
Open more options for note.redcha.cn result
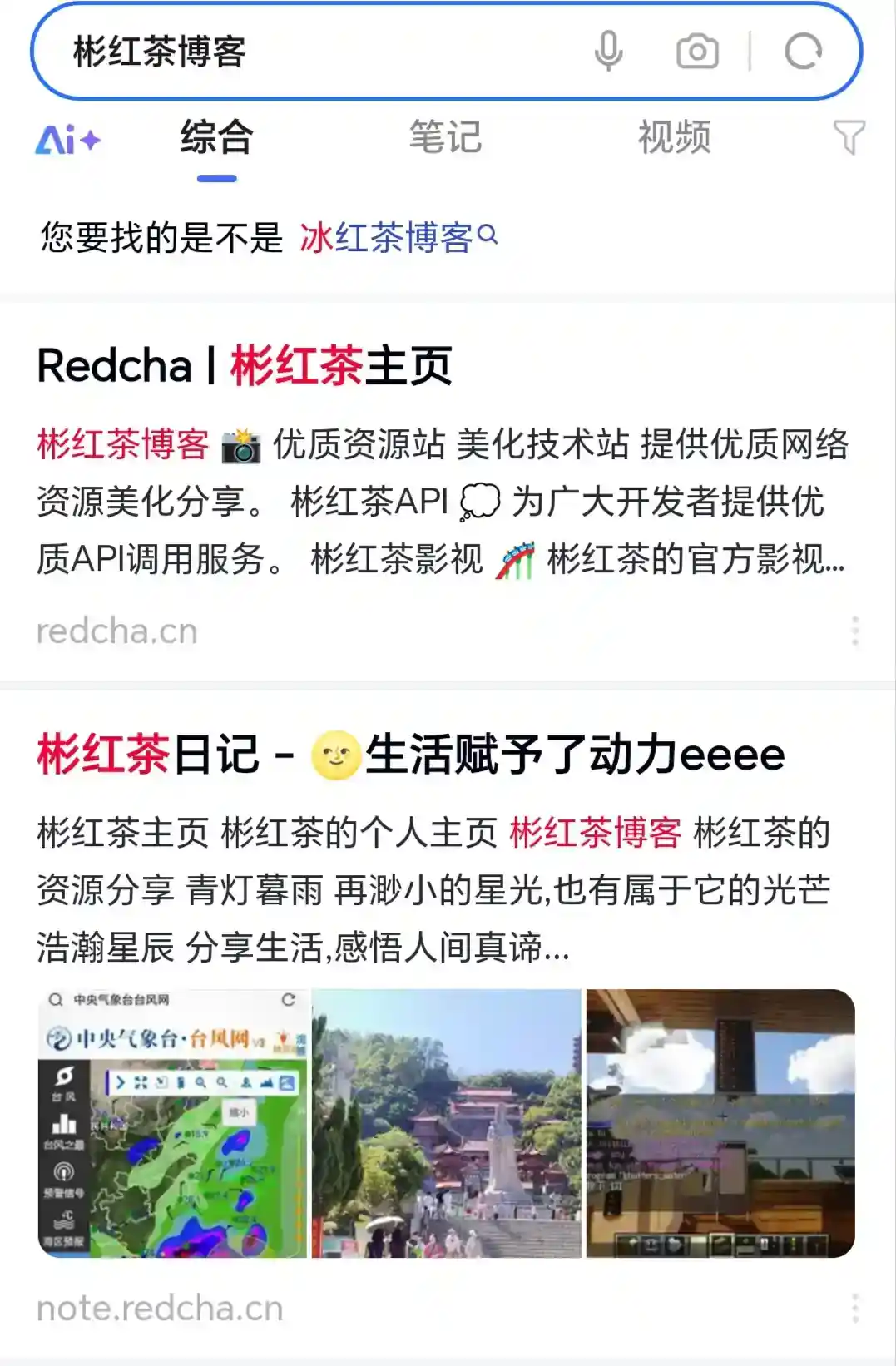854,1309
